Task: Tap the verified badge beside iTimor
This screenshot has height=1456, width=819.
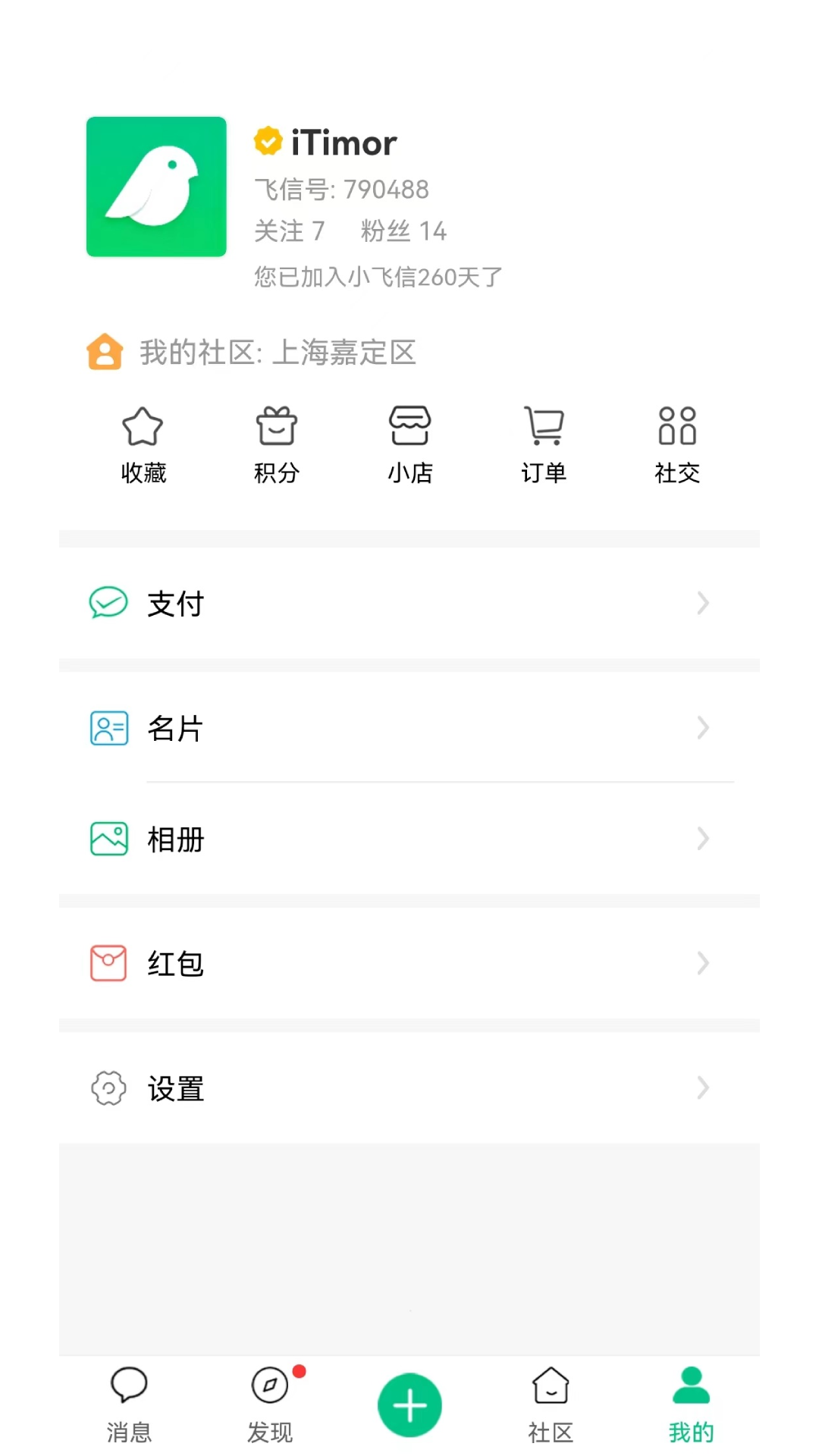Action: 268,140
